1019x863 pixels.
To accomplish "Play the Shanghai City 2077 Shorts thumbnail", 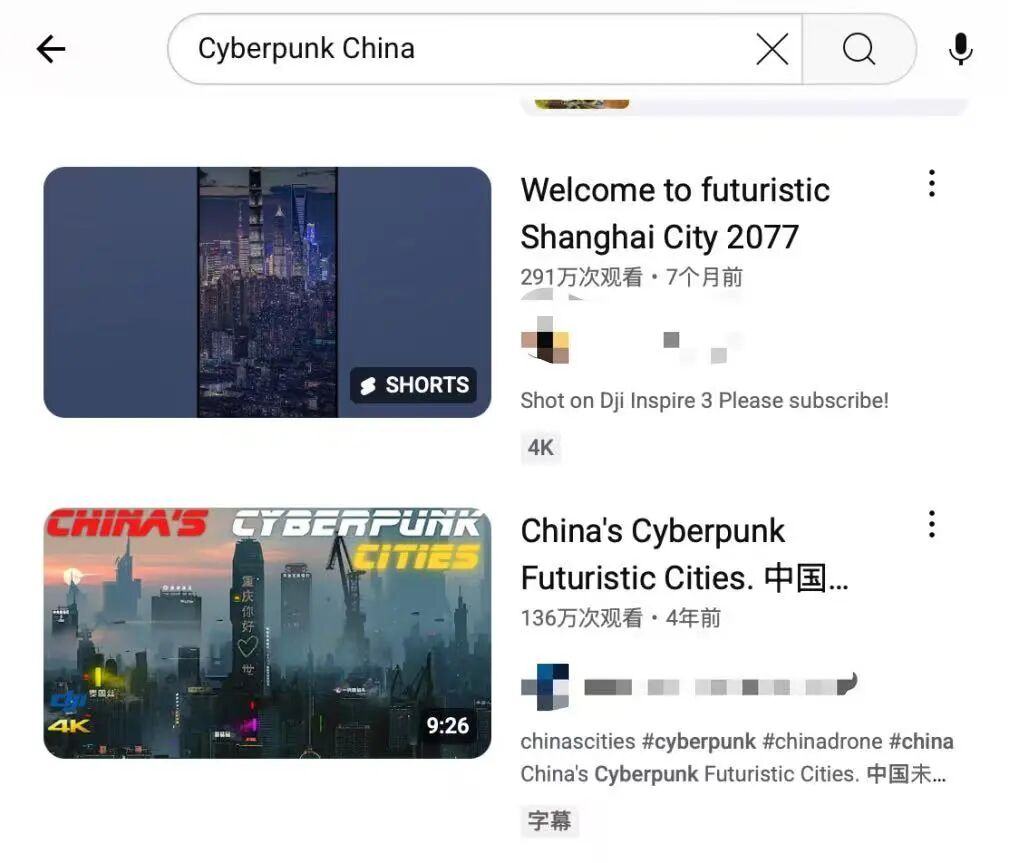I will [x=267, y=292].
